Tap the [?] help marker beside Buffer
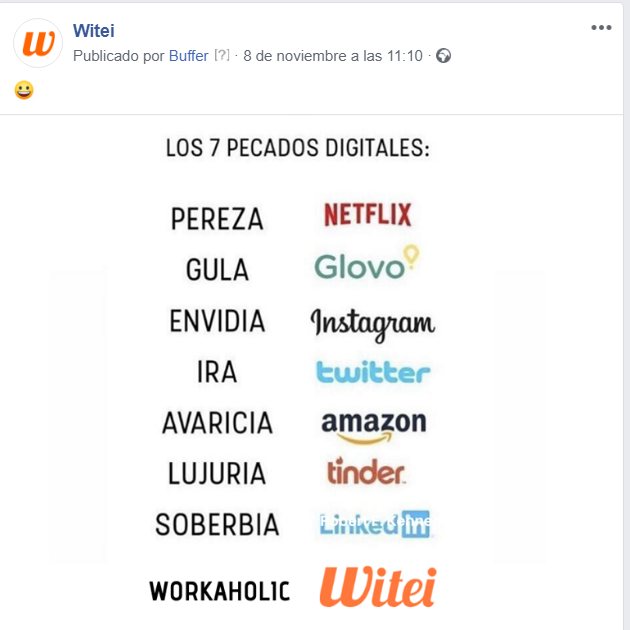Viewport: 630px width, 630px height. [x=222, y=56]
